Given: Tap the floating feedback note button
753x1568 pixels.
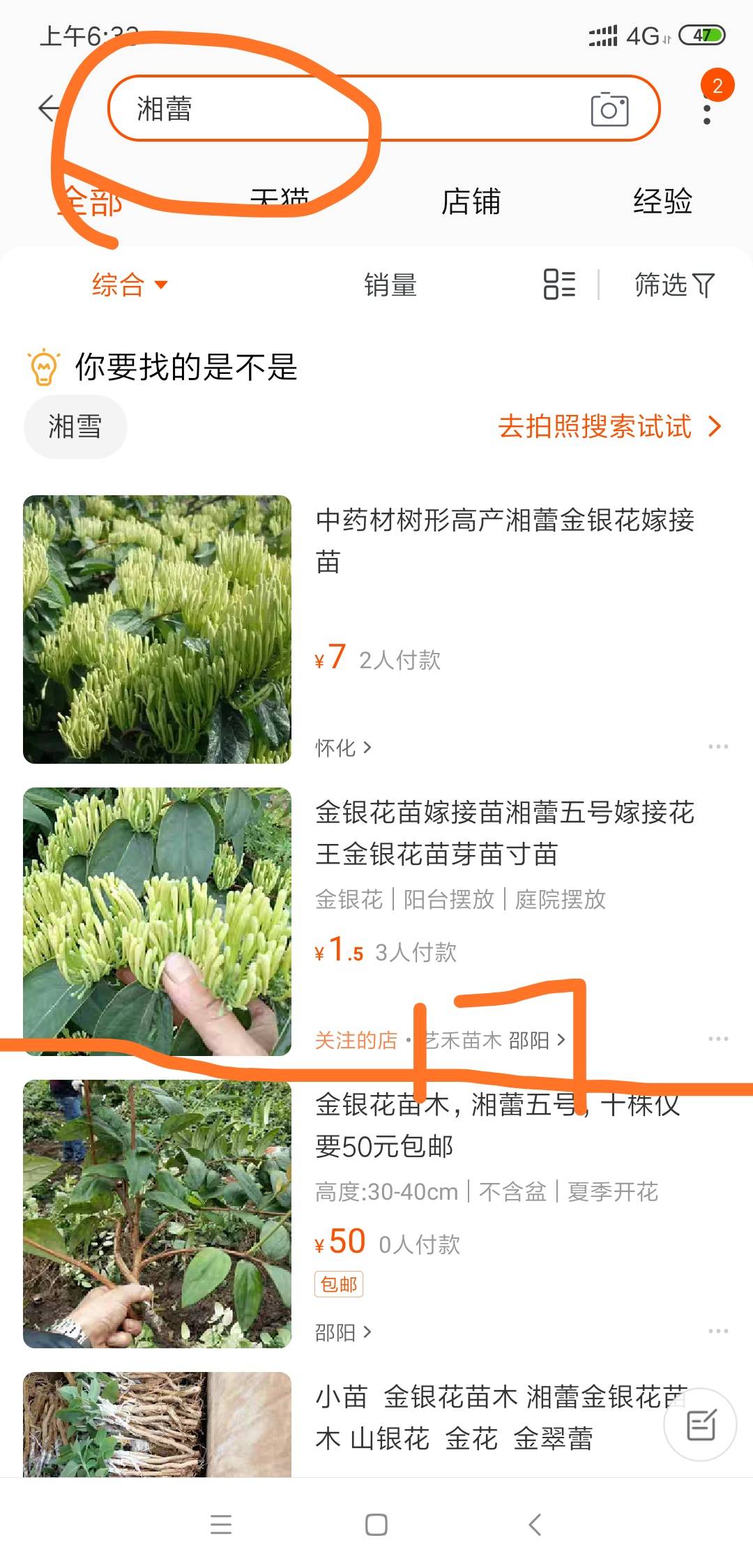Looking at the screenshot, I should [x=700, y=1424].
